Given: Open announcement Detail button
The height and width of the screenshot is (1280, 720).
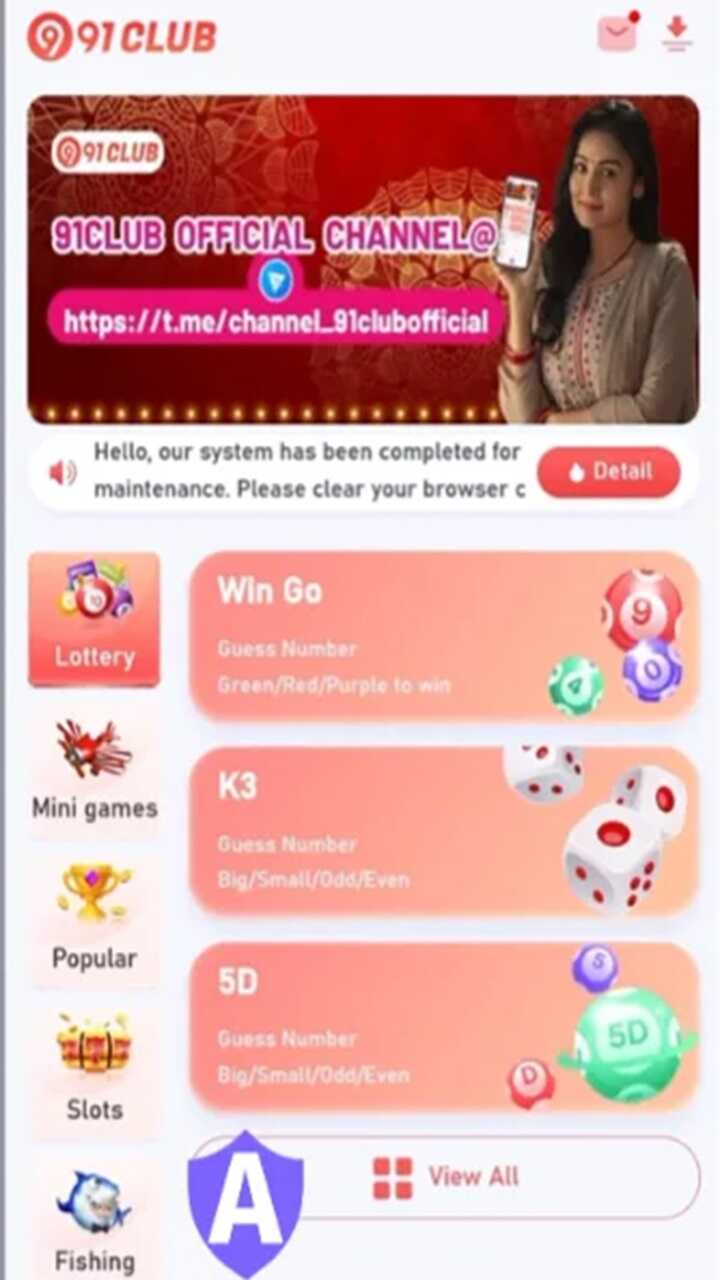Looking at the screenshot, I should pyautogui.click(x=609, y=472).
